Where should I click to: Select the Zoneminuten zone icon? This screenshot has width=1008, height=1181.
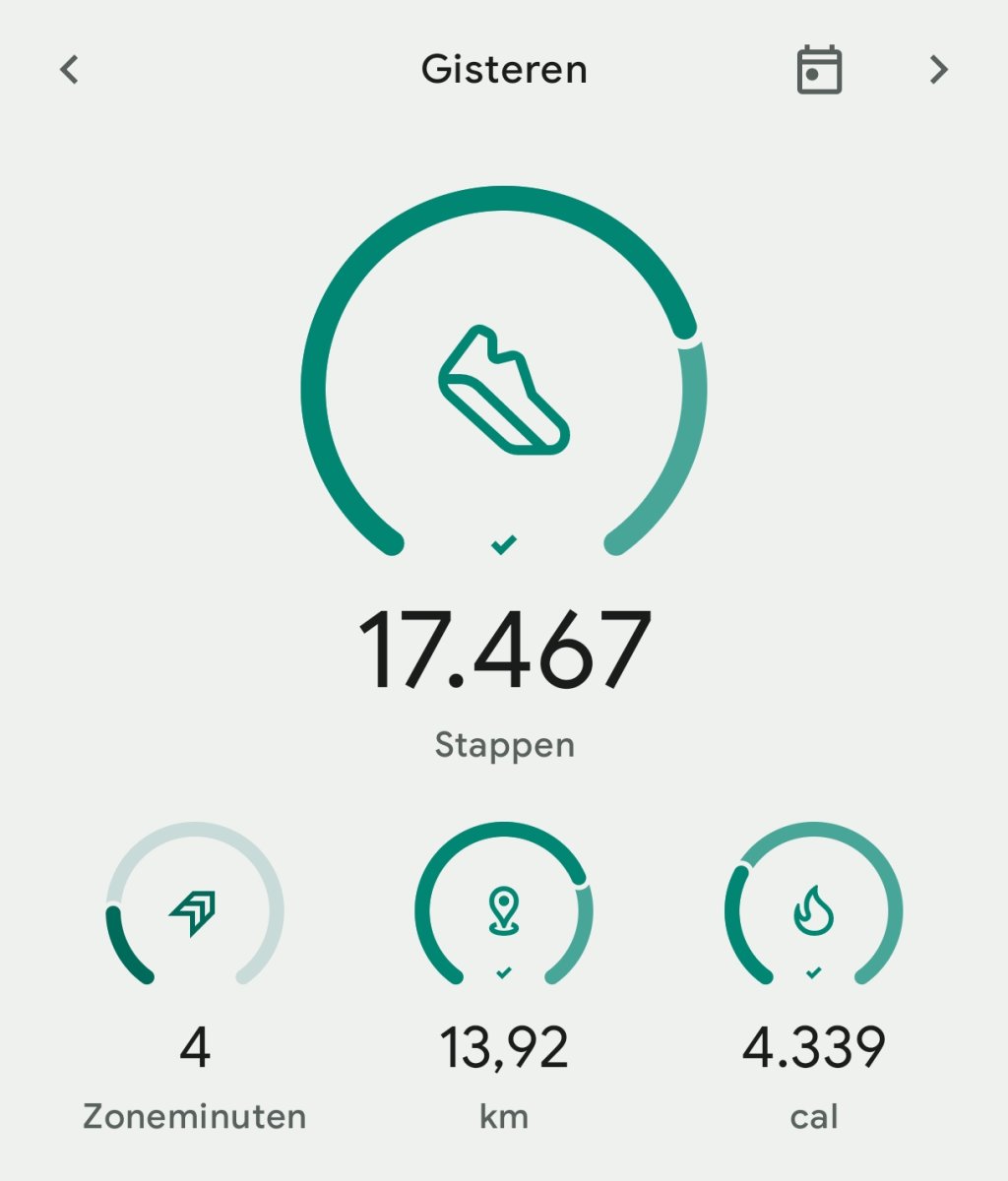coord(193,913)
